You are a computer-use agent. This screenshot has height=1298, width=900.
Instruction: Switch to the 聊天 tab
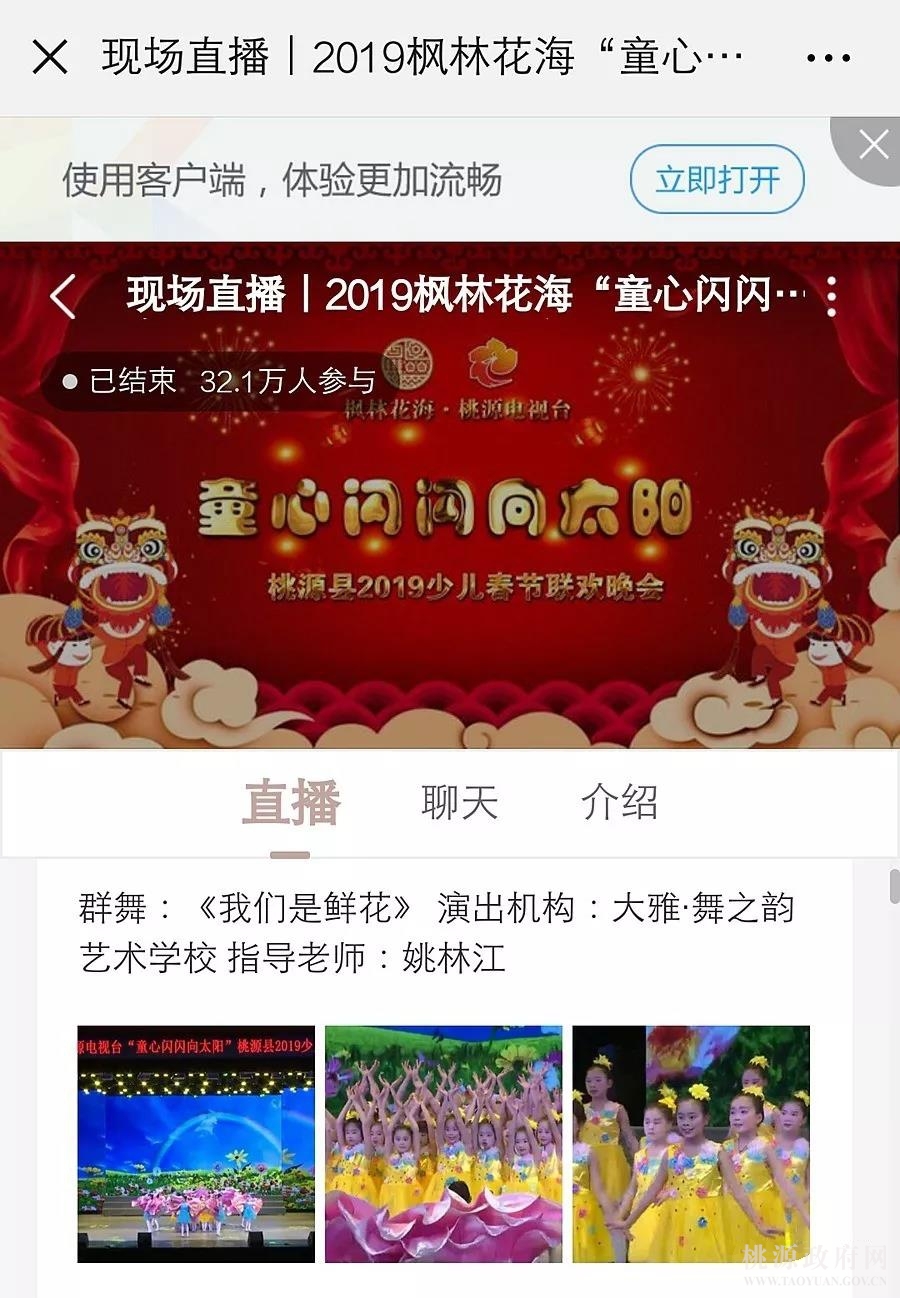tap(459, 803)
